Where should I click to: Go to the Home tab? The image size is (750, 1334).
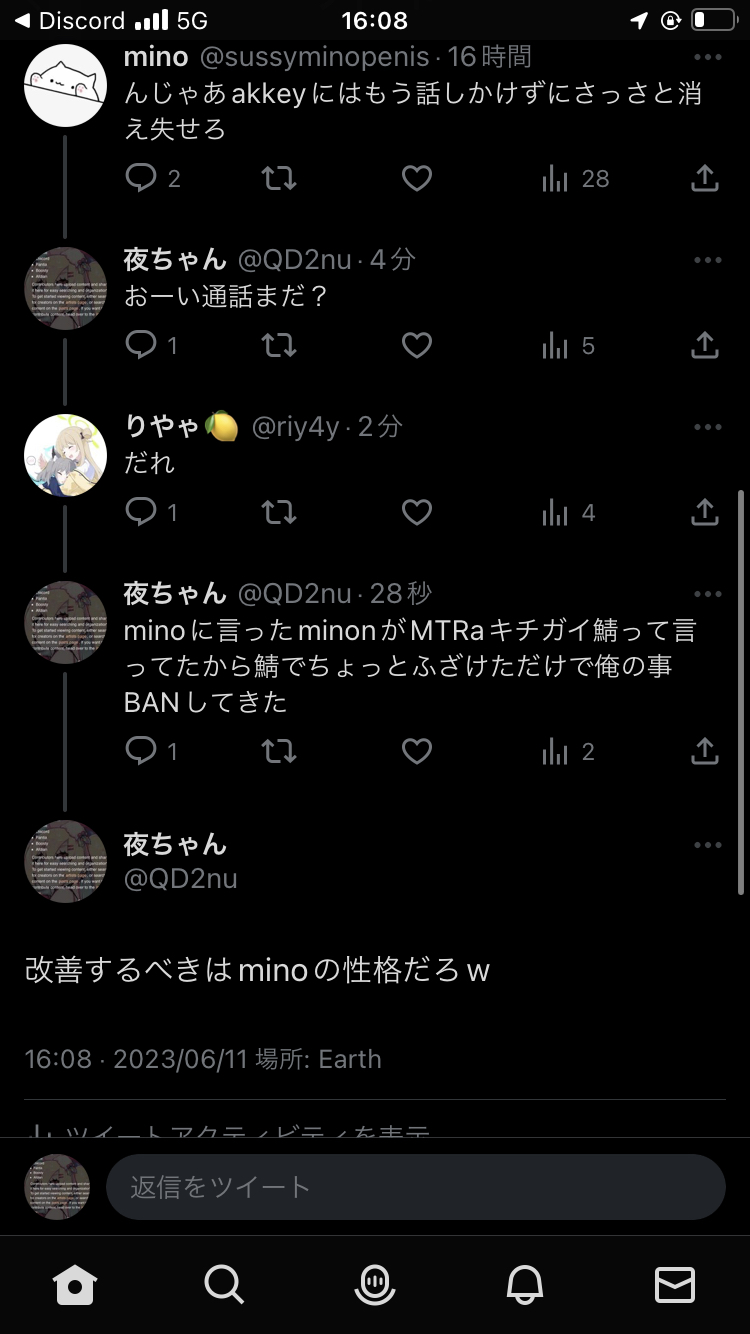tap(76, 1284)
